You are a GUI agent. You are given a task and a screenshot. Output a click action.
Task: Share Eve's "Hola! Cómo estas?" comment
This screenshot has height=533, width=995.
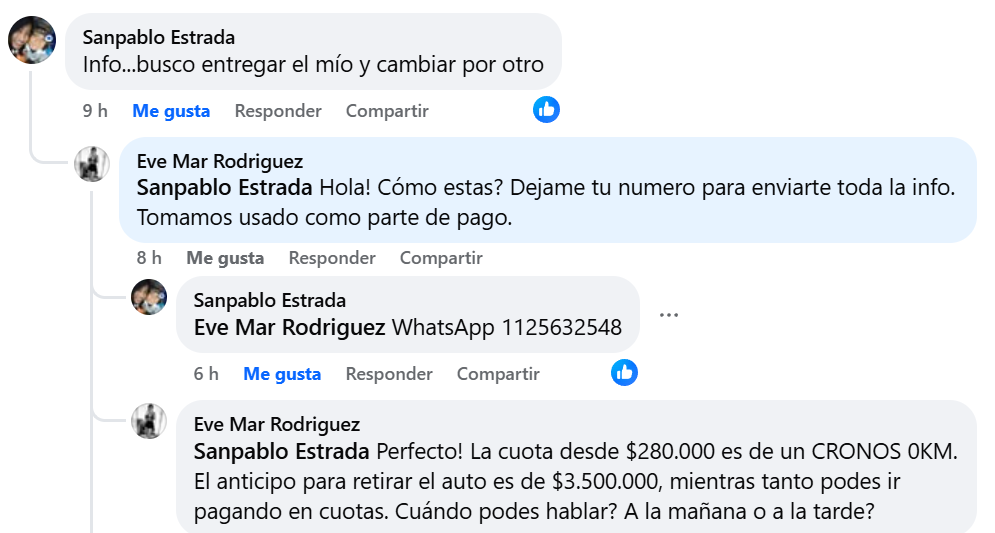click(441, 258)
